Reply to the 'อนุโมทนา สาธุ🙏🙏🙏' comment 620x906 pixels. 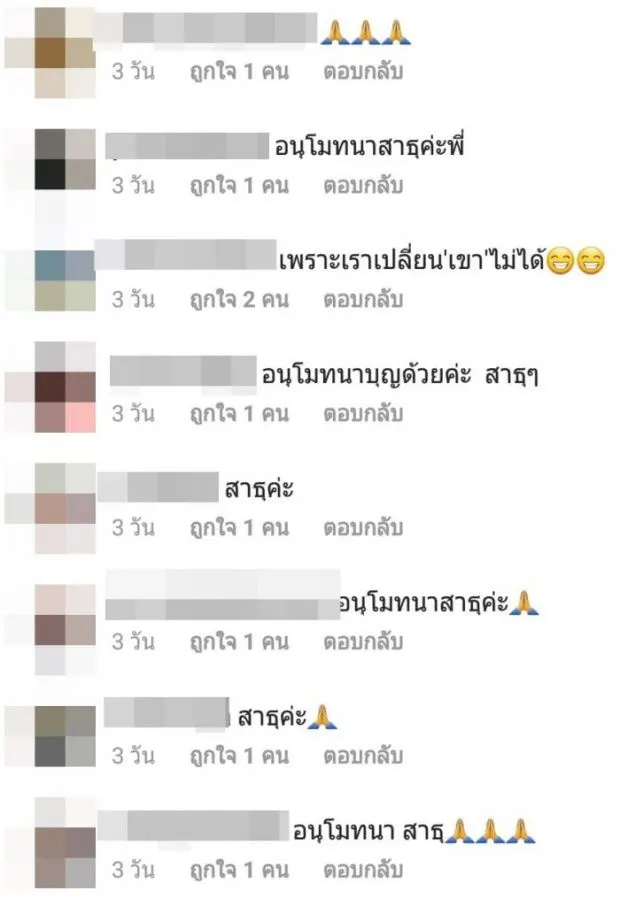362,869
